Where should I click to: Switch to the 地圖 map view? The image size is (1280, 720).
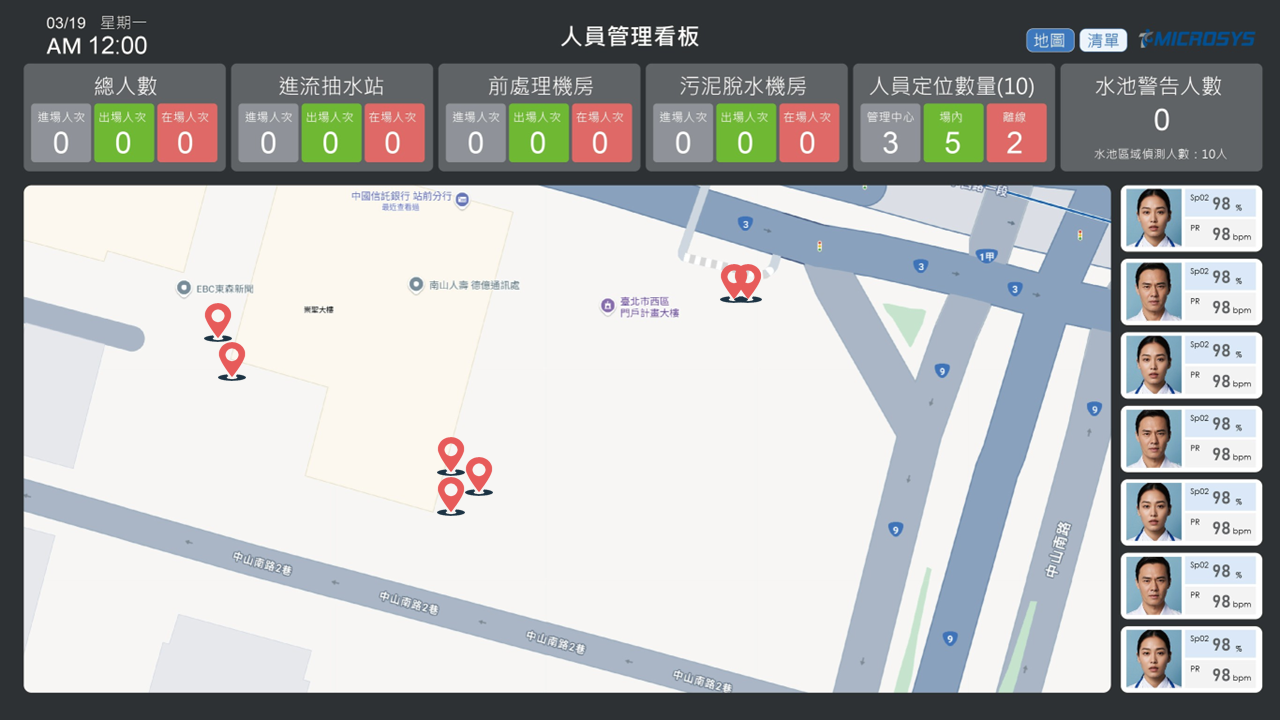point(1049,40)
